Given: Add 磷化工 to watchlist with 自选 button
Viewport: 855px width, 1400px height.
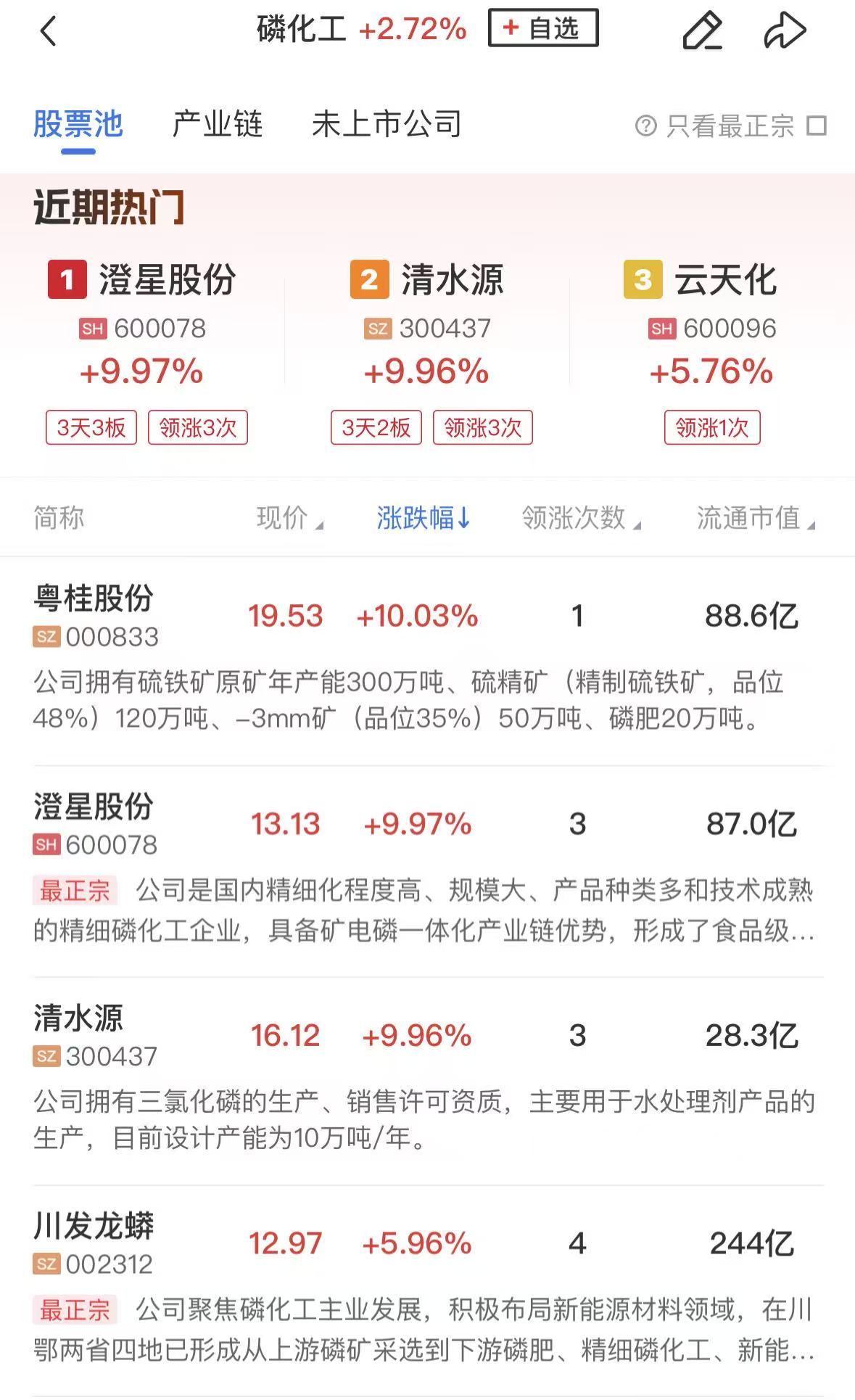Looking at the screenshot, I should pyautogui.click(x=543, y=28).
